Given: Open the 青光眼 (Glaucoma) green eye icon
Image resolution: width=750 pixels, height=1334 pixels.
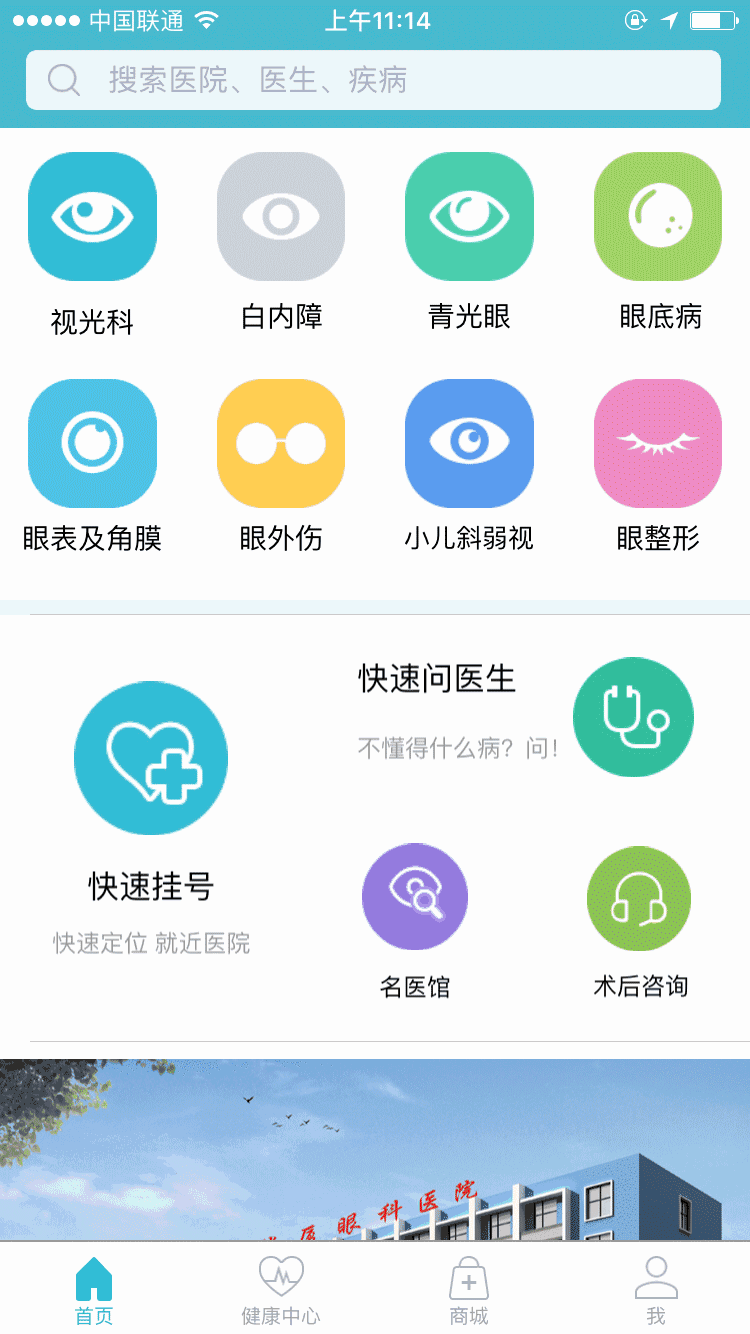Looking at the screenshot, I should pyautogui.click(x=468, y=216).
